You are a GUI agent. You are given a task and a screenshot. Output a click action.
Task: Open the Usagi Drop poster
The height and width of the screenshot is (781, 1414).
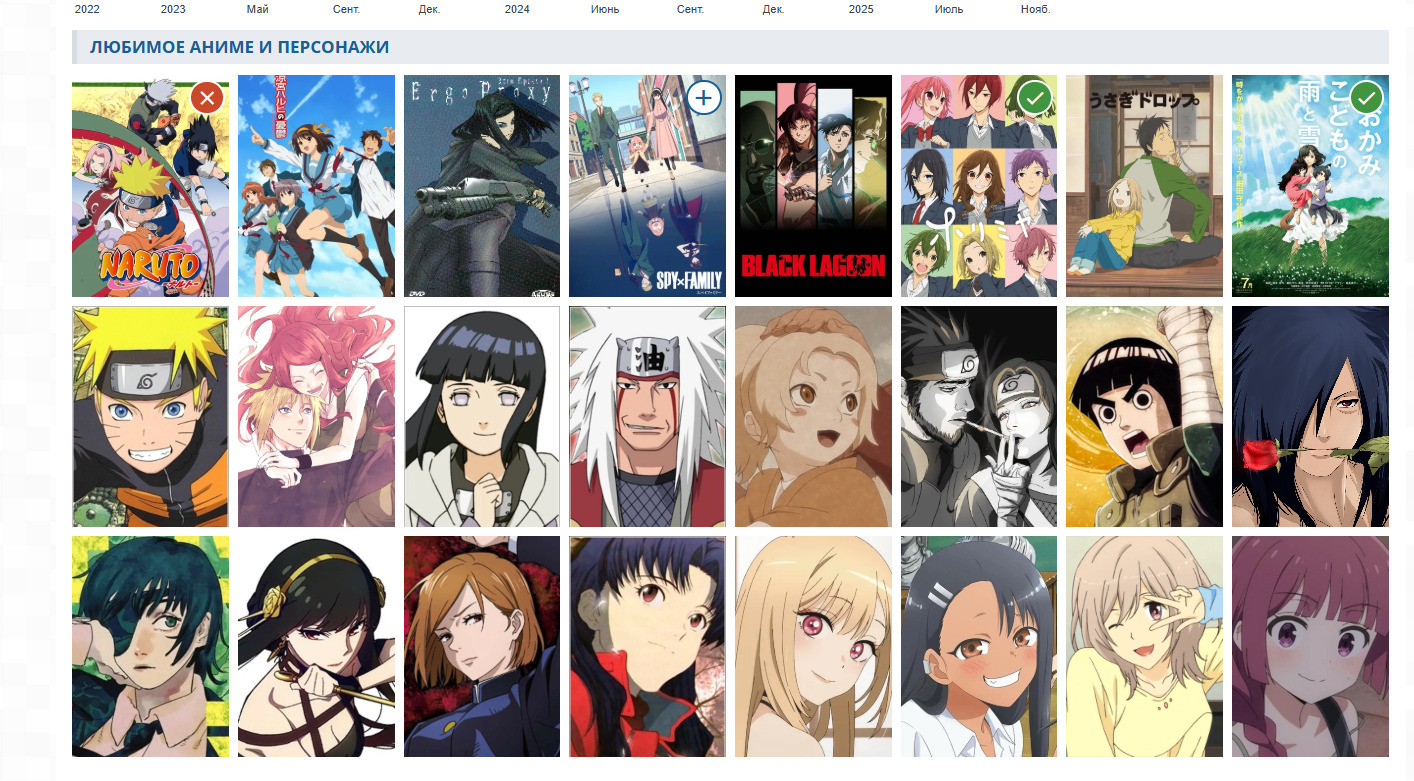point(1144,186)
